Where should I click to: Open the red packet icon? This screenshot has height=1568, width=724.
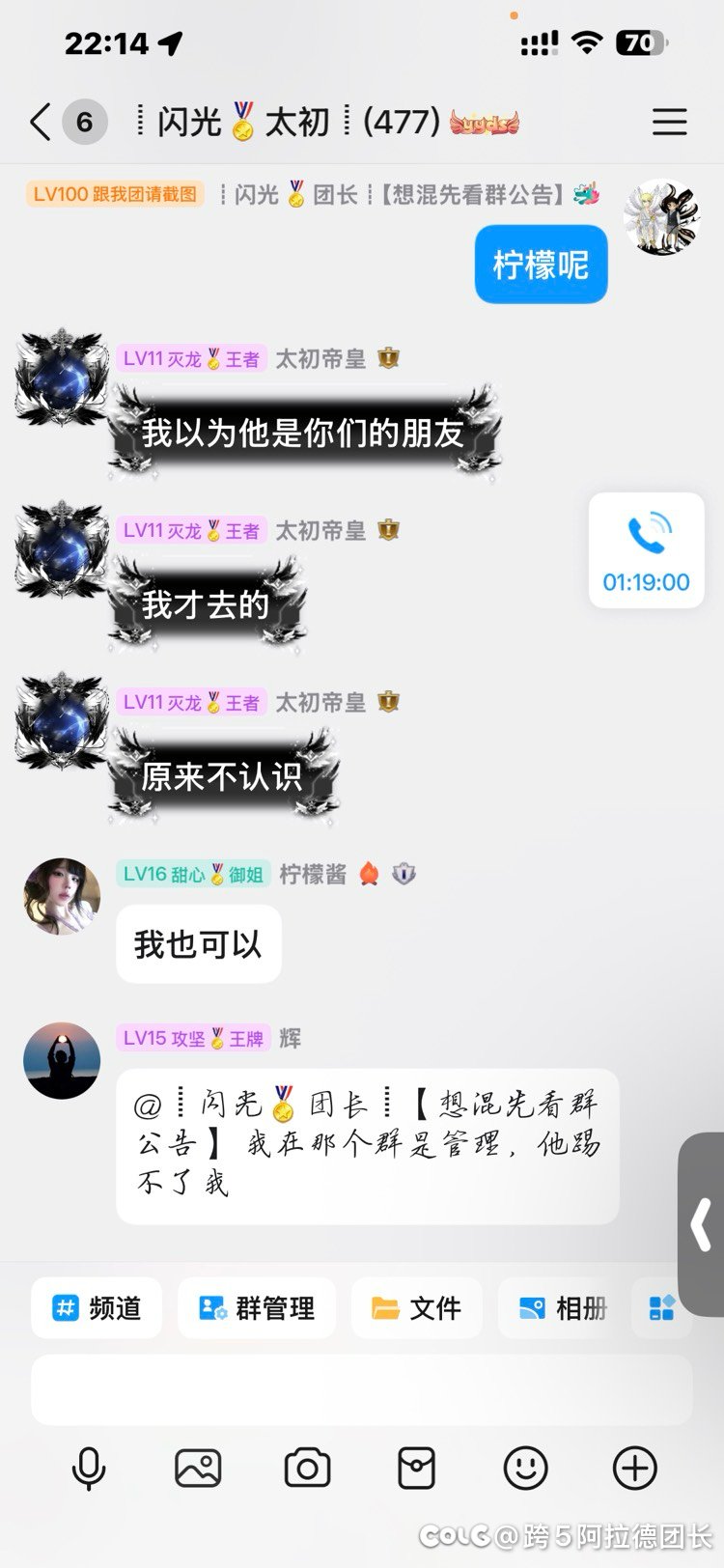click(416, 1470)
